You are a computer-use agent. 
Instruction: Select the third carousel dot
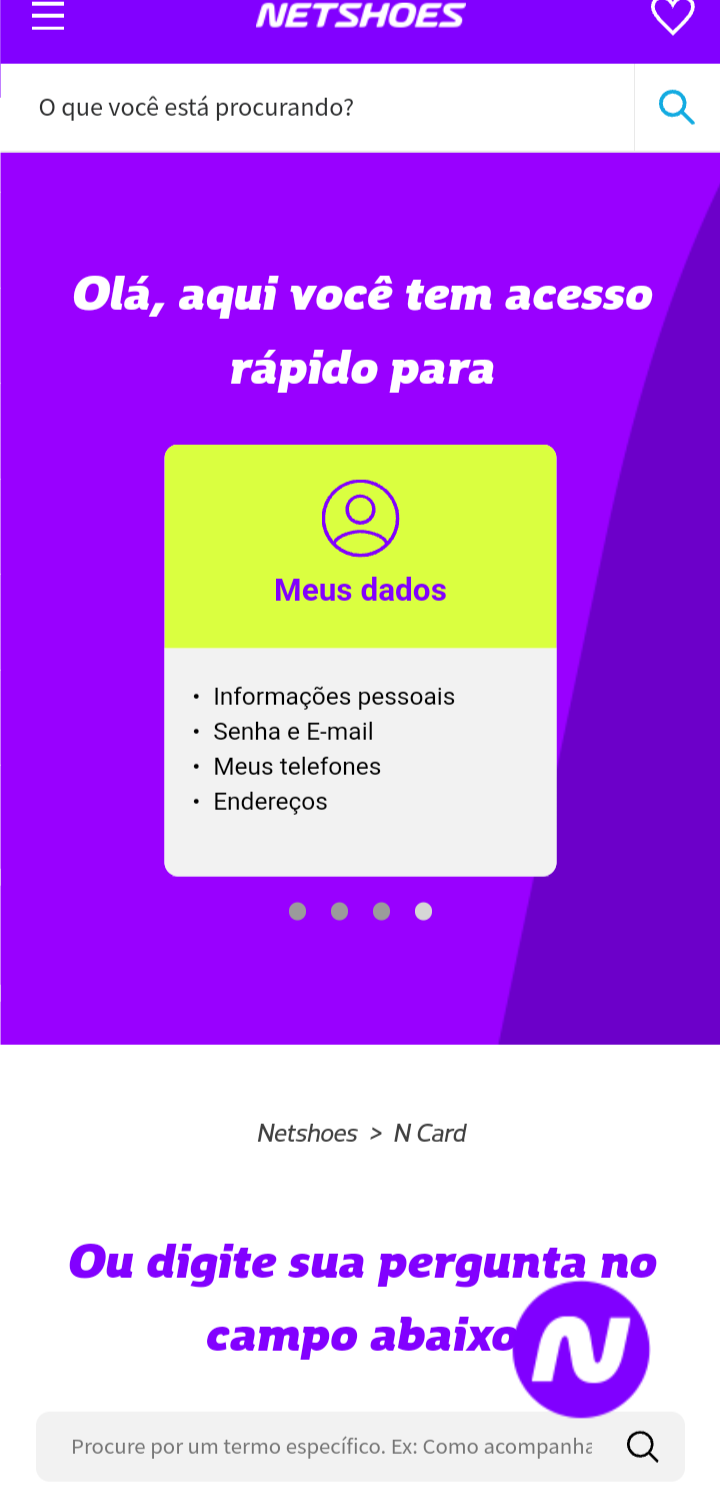pos(382,911)
